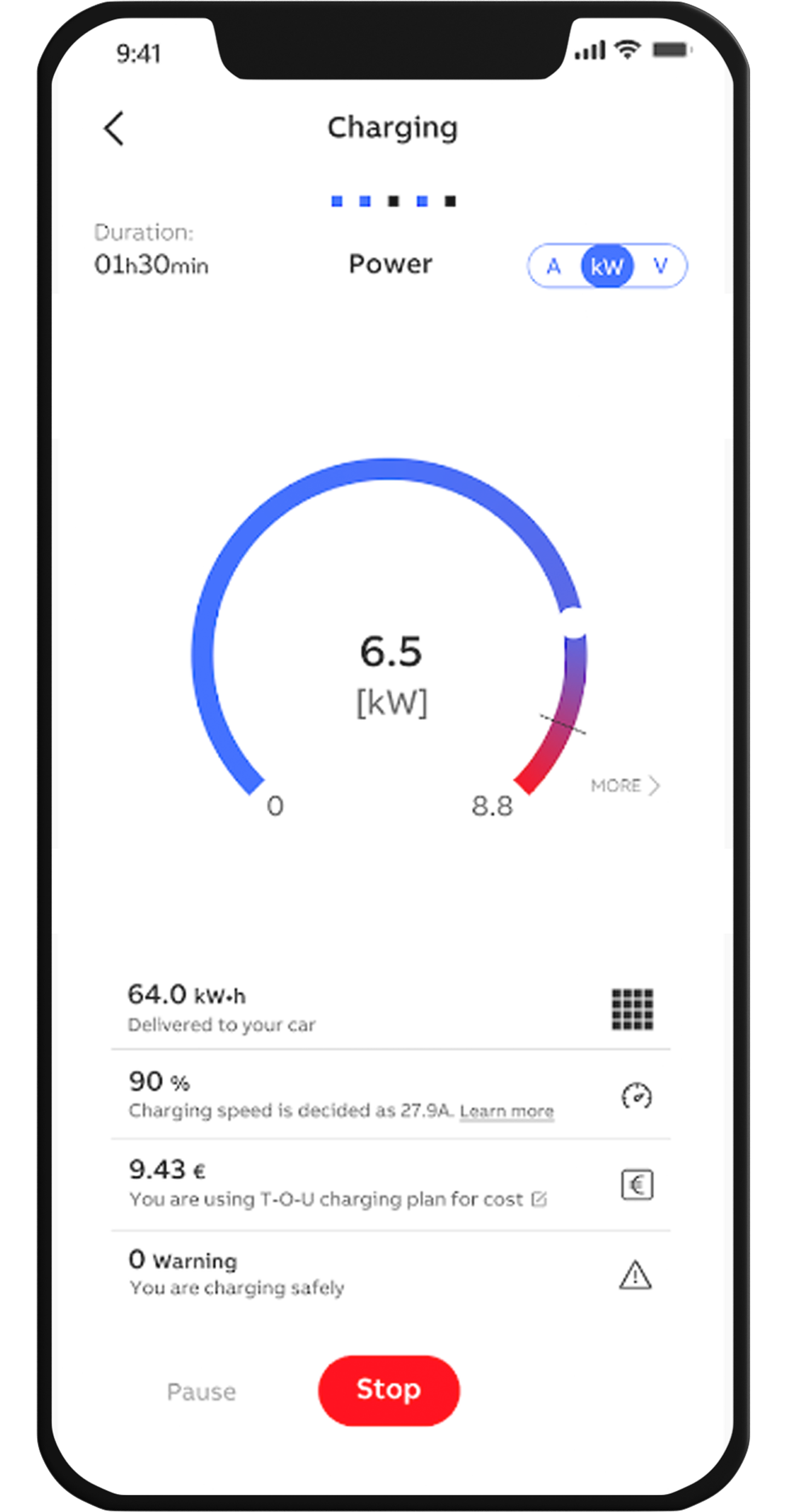
Task: Switch the power unit to A
Action: [x=553, y=266]
